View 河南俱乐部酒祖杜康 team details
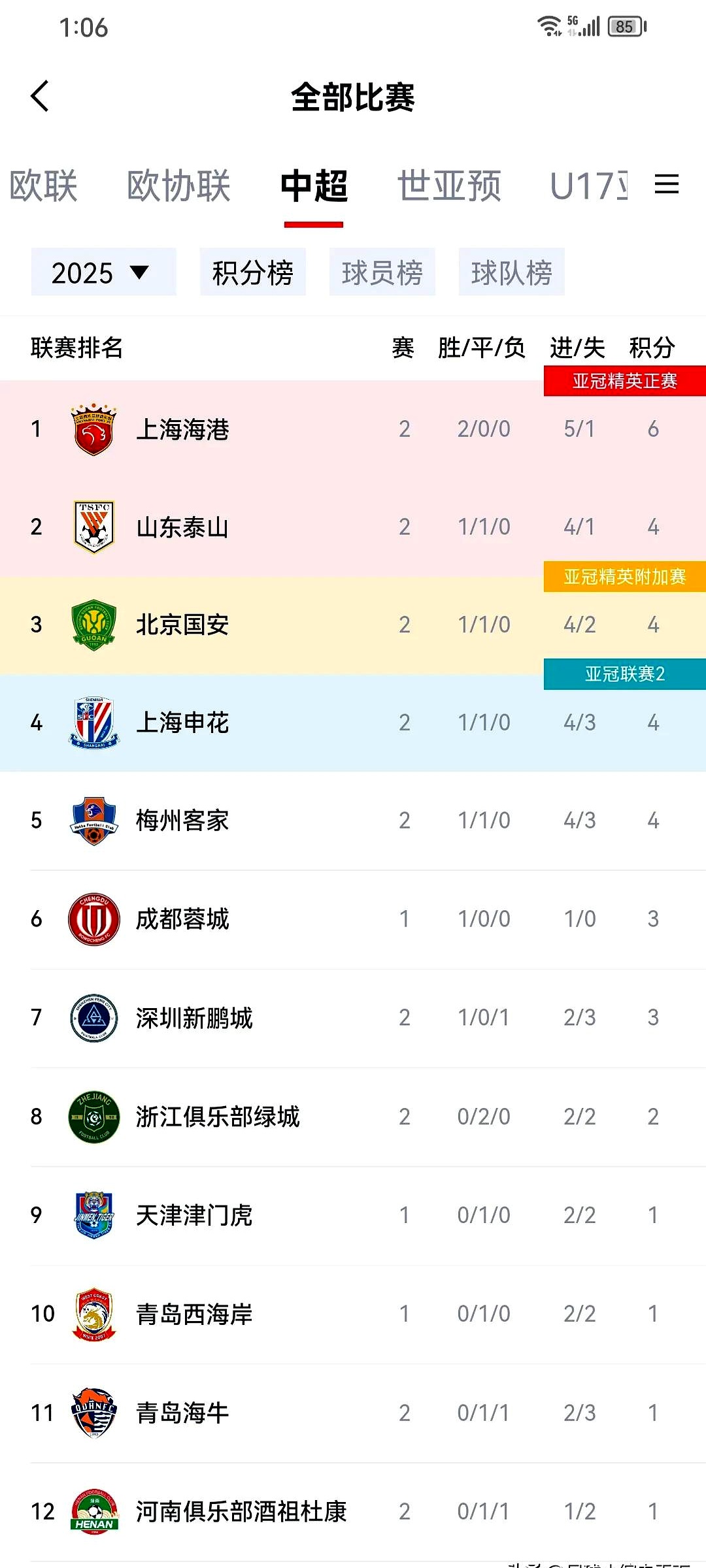The height and width of the screenshot is (1568, 706). pos(241,1511)
